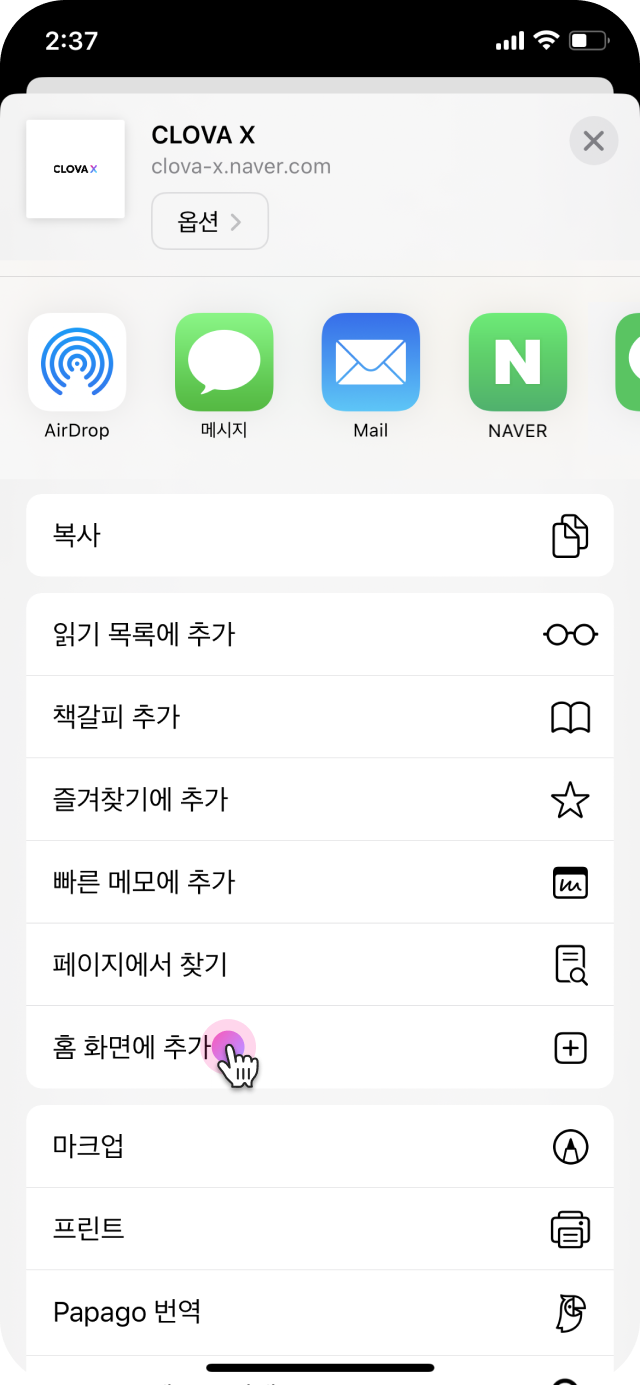Image resolution: width=640 pixels, height=1386 pixels.
Task: Select 복사 to copy the link
Action: (319, 535)
